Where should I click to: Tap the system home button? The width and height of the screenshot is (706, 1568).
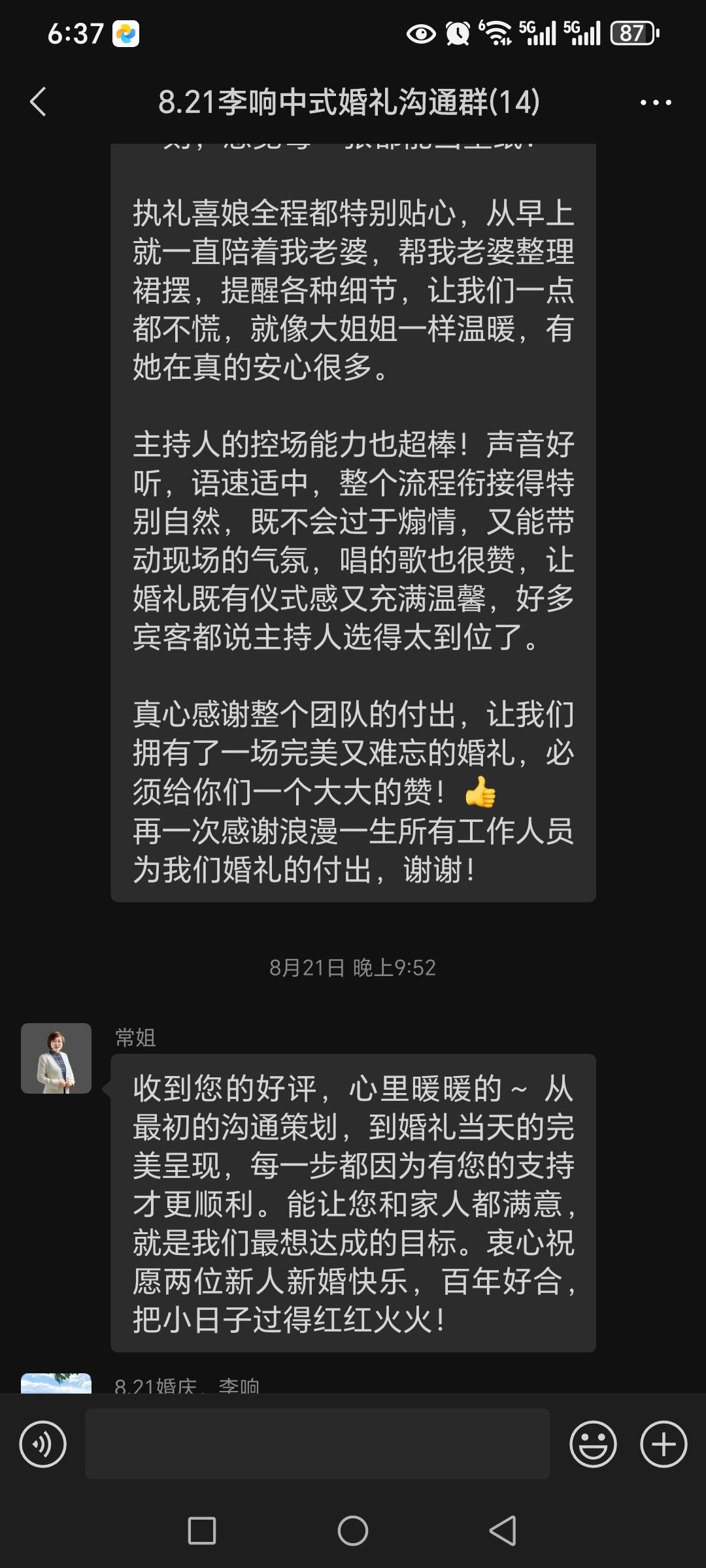(353, 1531)
